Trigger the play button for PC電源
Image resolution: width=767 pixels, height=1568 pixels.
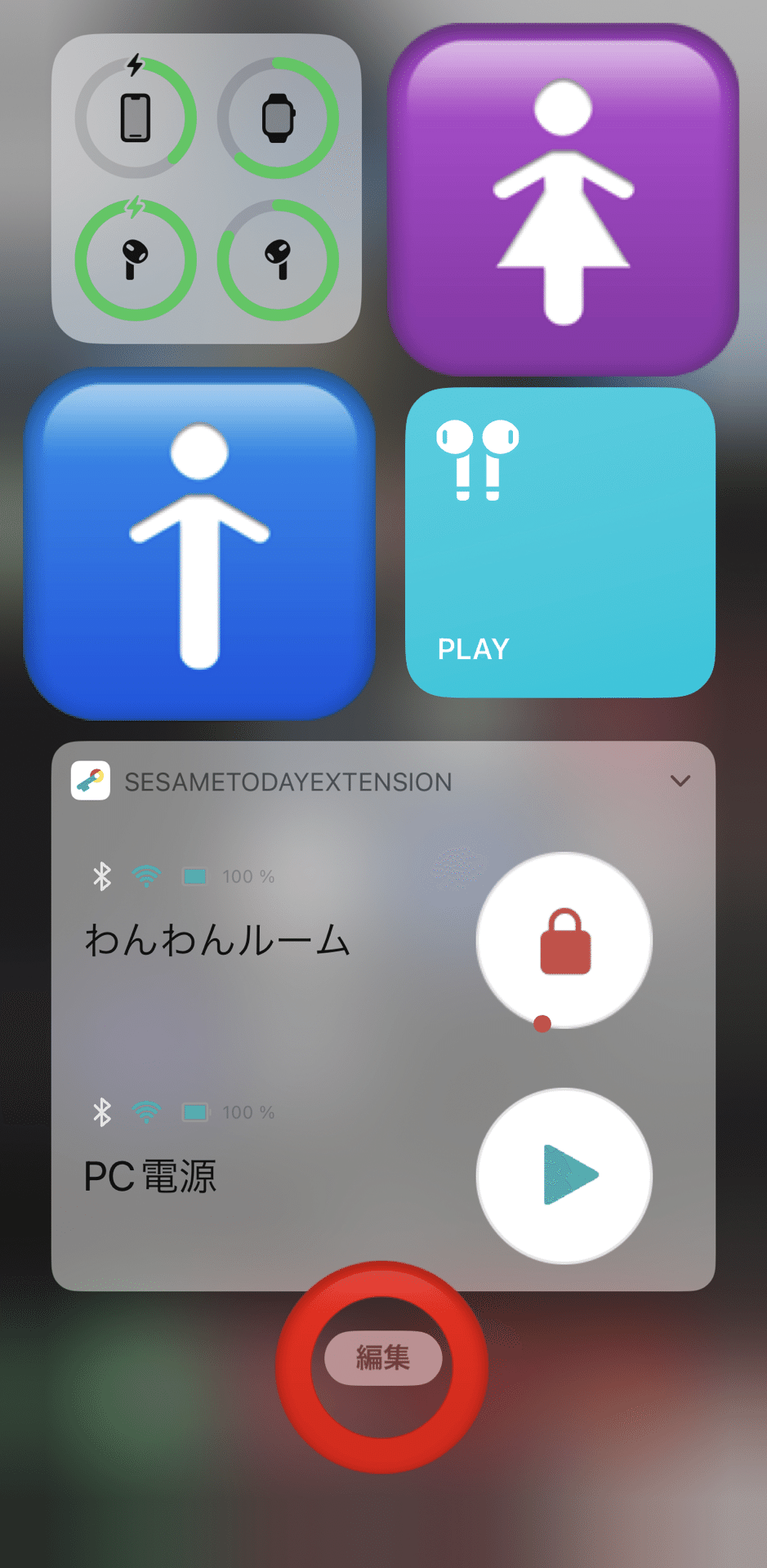[x=564, y=1175]
